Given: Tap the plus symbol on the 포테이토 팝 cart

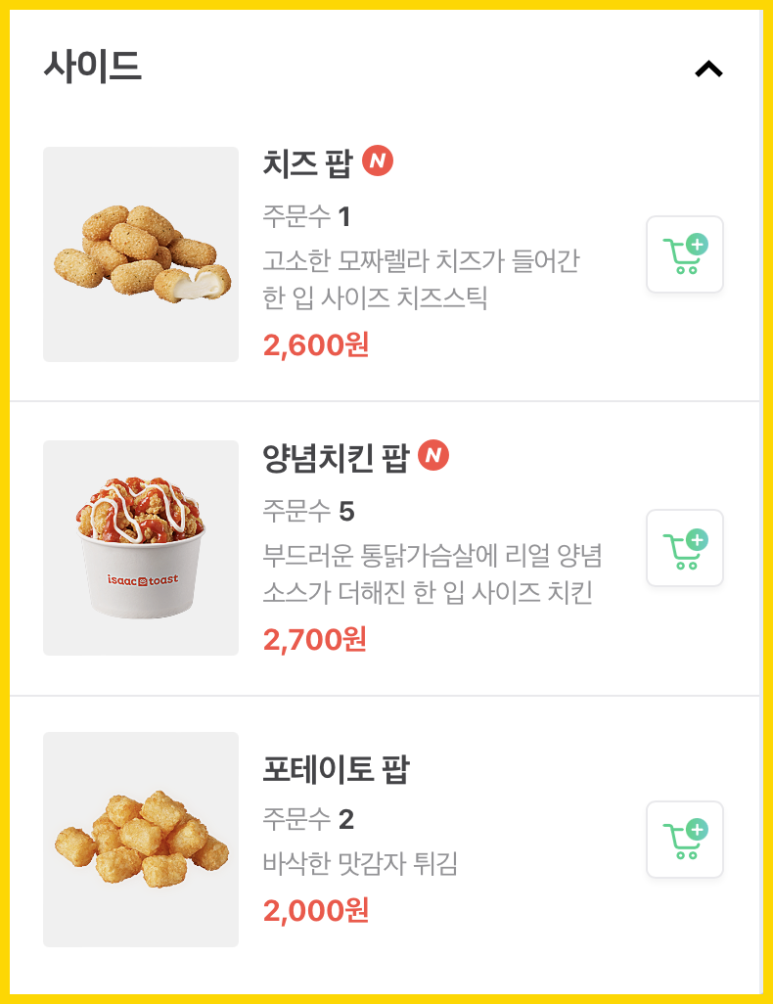Looking at the screenshot, I should point(697,828).
